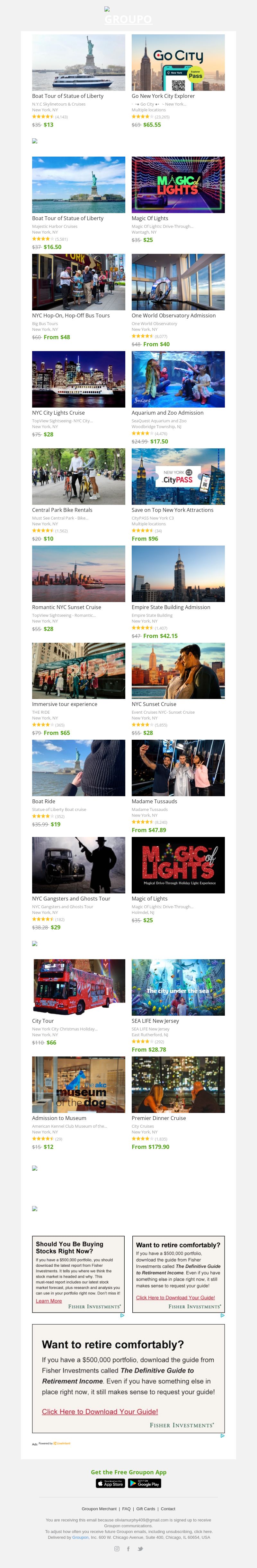Select One World Observatory Admission deal
The image size is (257, 1568).
tap(178, 282)
